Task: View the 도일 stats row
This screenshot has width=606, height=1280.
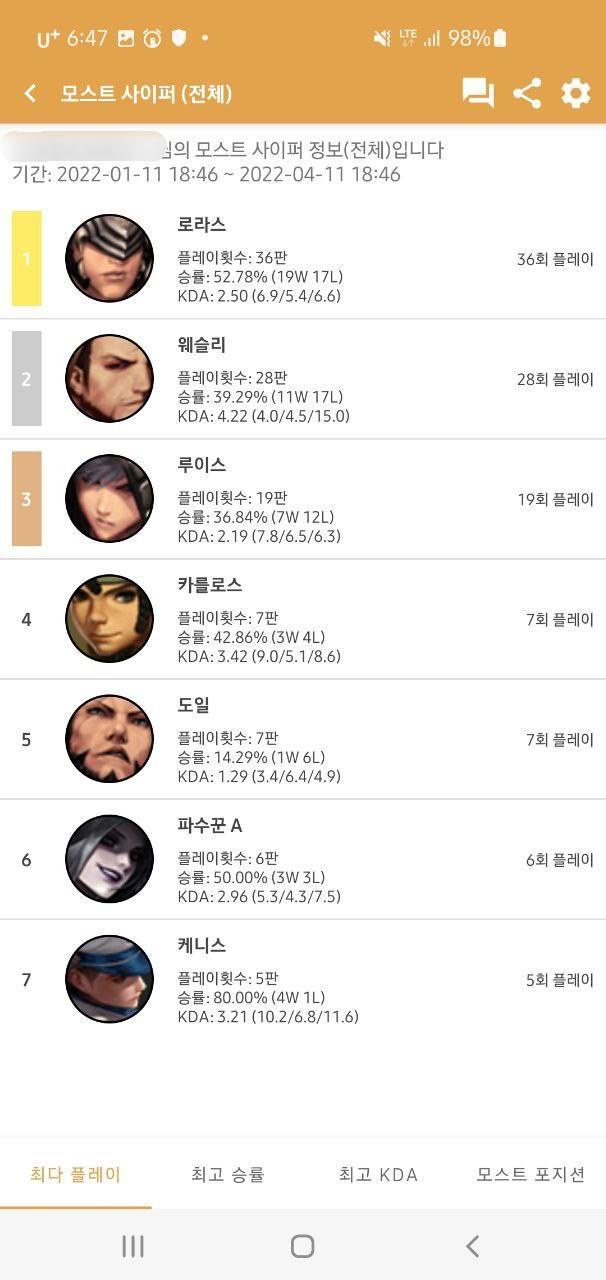Action: click(302, 739)
